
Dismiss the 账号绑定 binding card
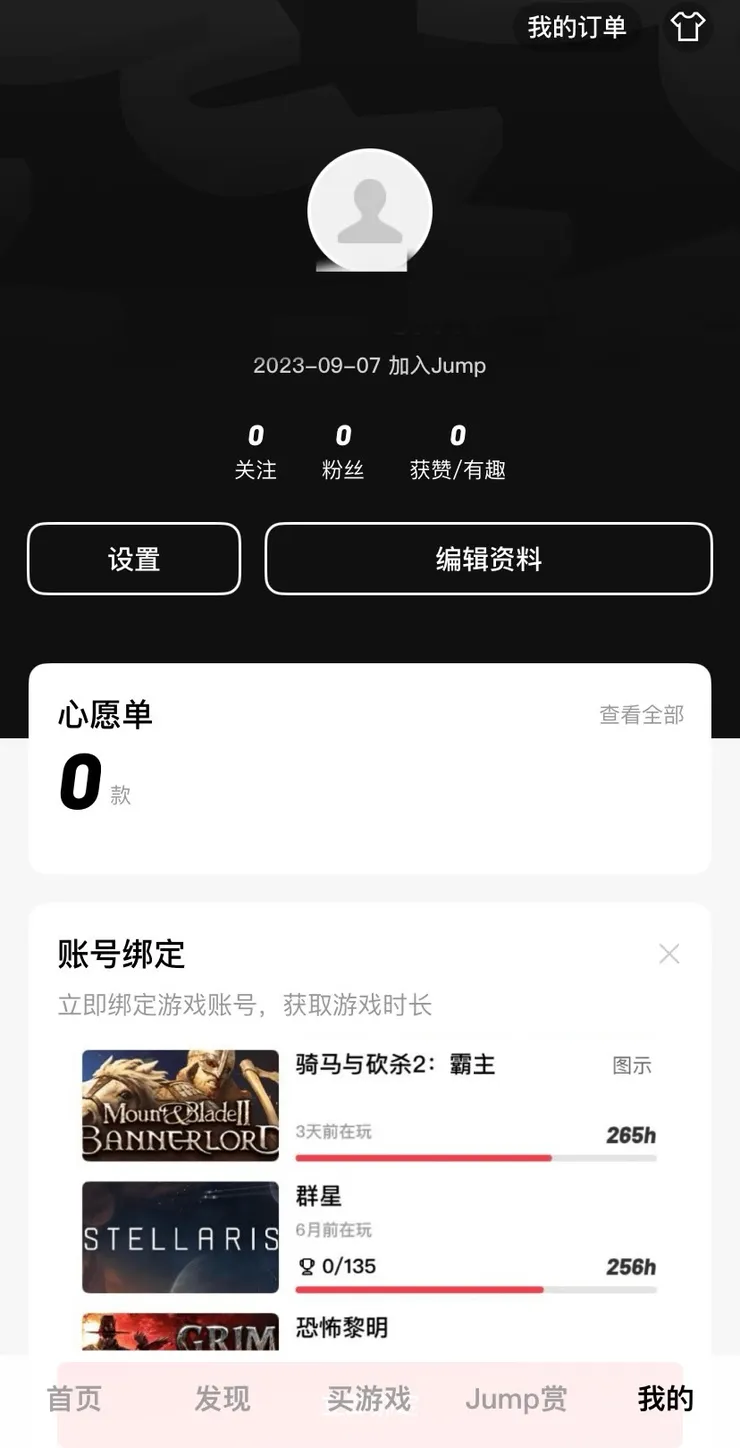click(669, 954)
